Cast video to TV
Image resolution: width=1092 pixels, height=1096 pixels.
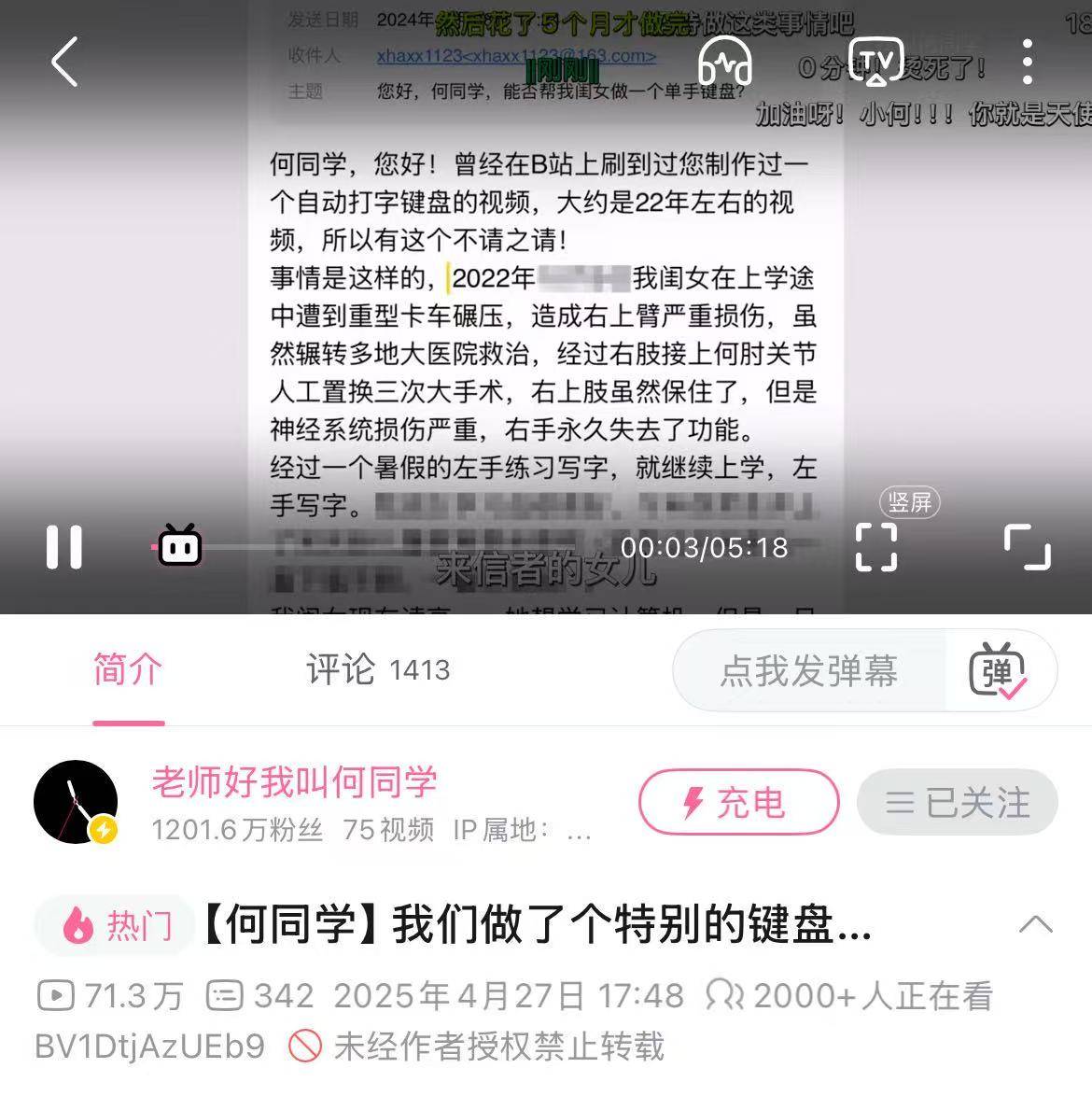coord(875,63)
